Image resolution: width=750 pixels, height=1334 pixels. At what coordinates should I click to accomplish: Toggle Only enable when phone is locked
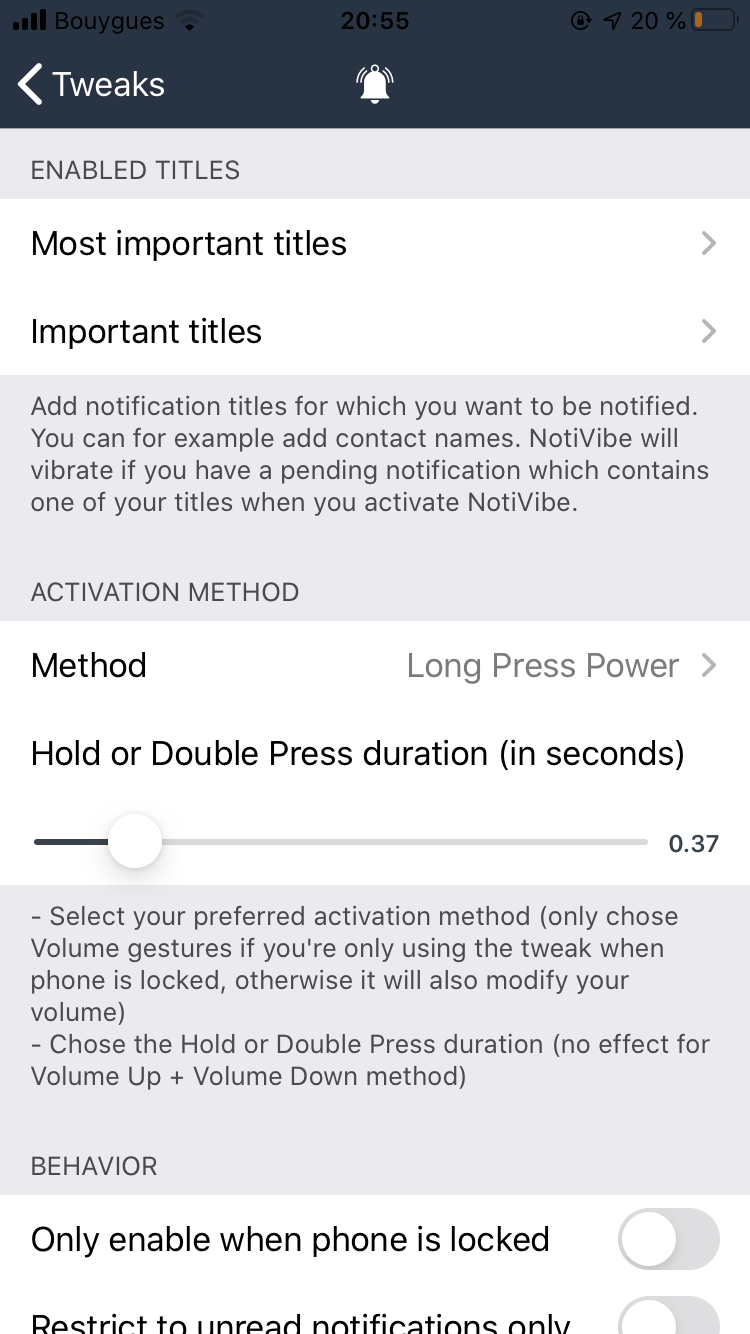pos(669,1239)
